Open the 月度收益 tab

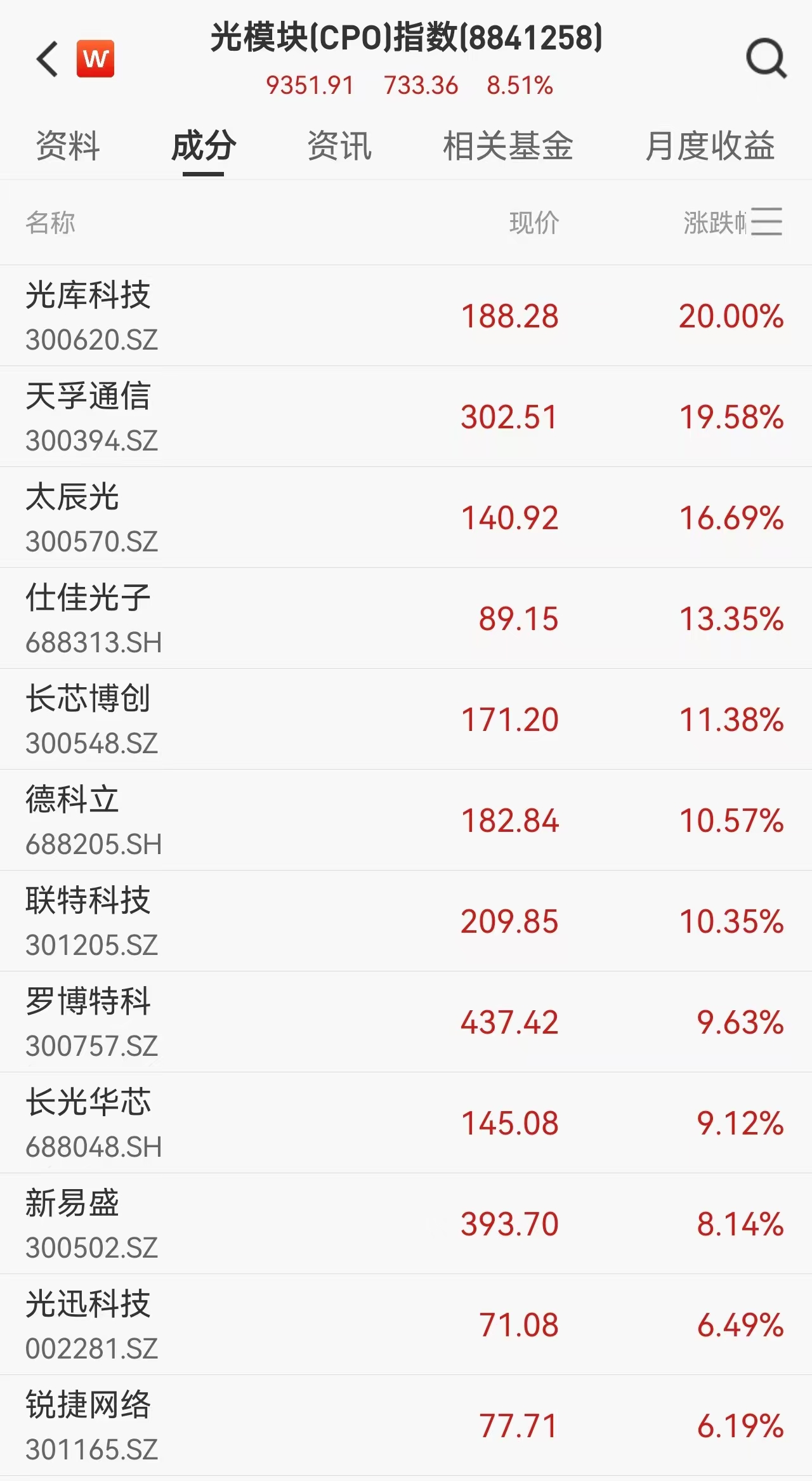pos(710,147)
